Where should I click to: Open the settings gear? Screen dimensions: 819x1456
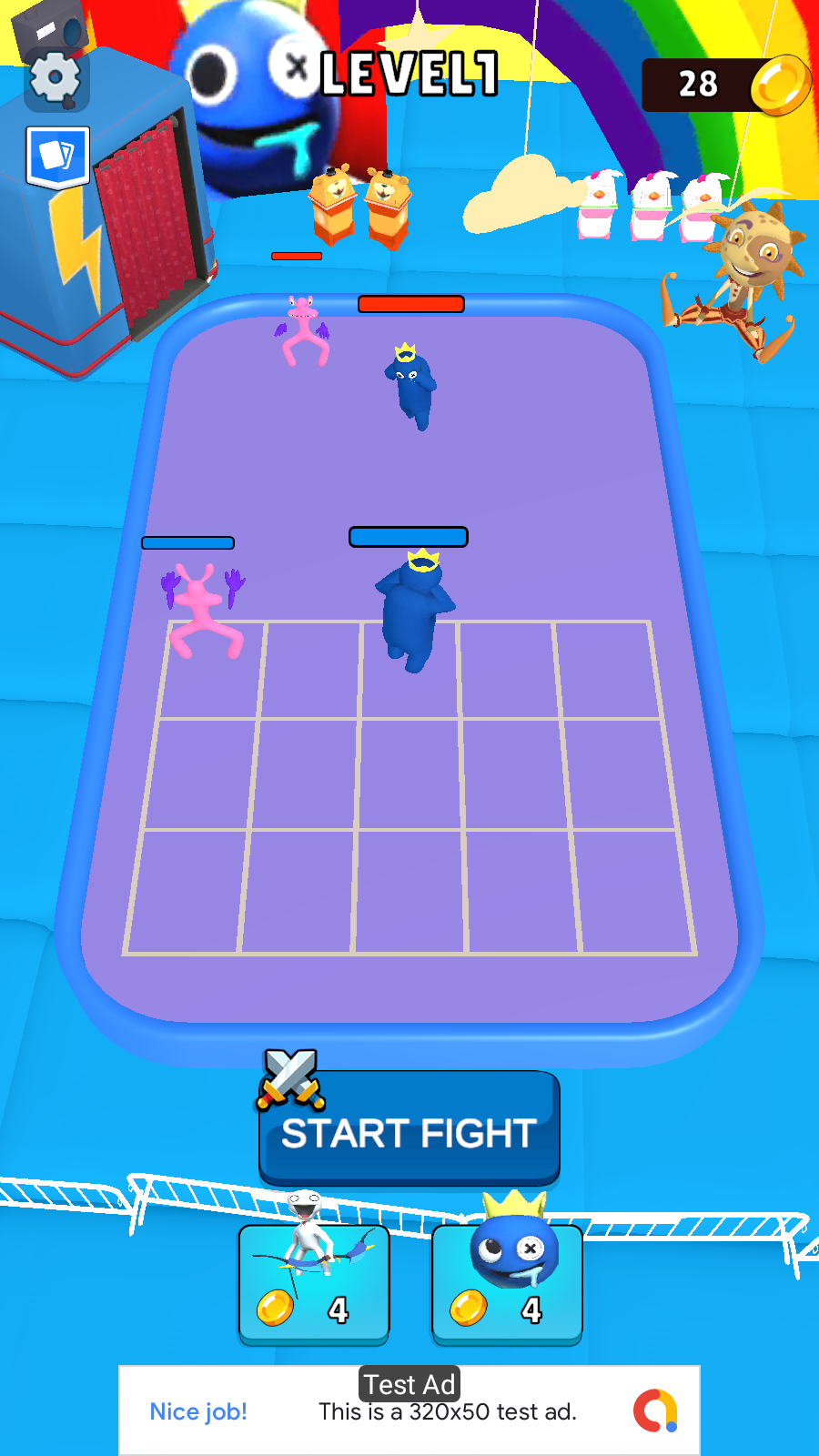(x=56, y=78)
